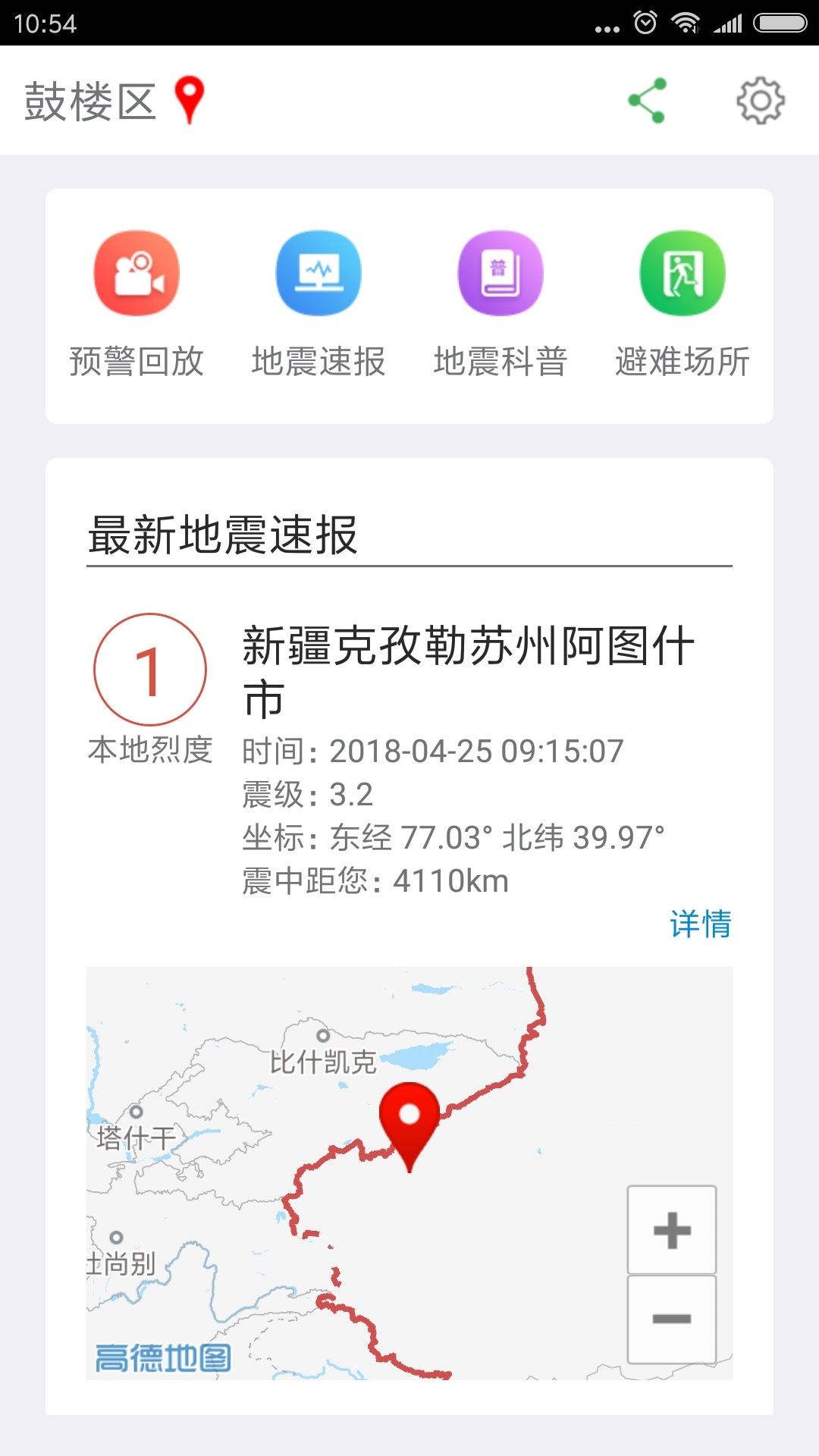
Task: Tap the red intensity circle showing 1
Action: 149,669
